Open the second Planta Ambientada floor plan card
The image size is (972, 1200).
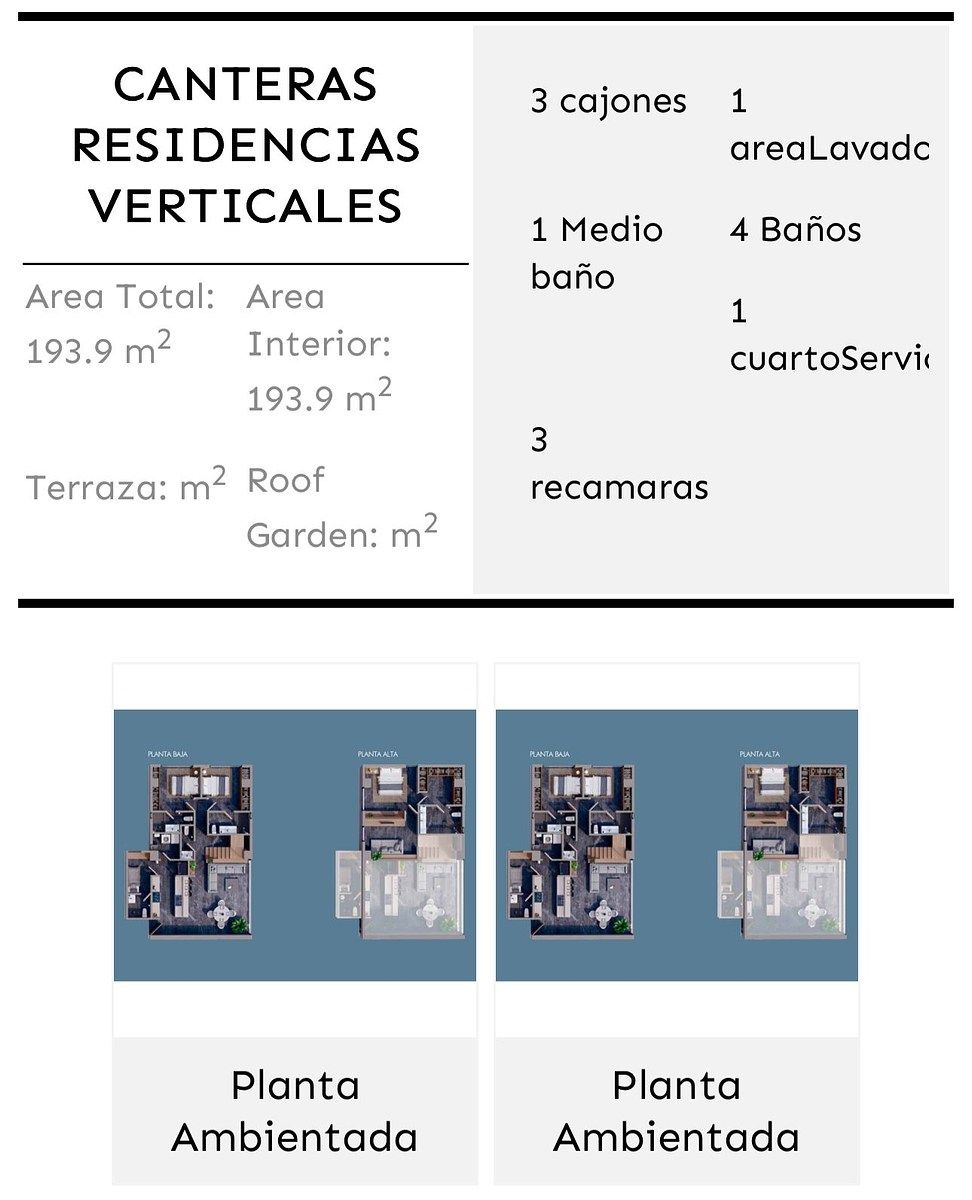[x=677, y=845]
